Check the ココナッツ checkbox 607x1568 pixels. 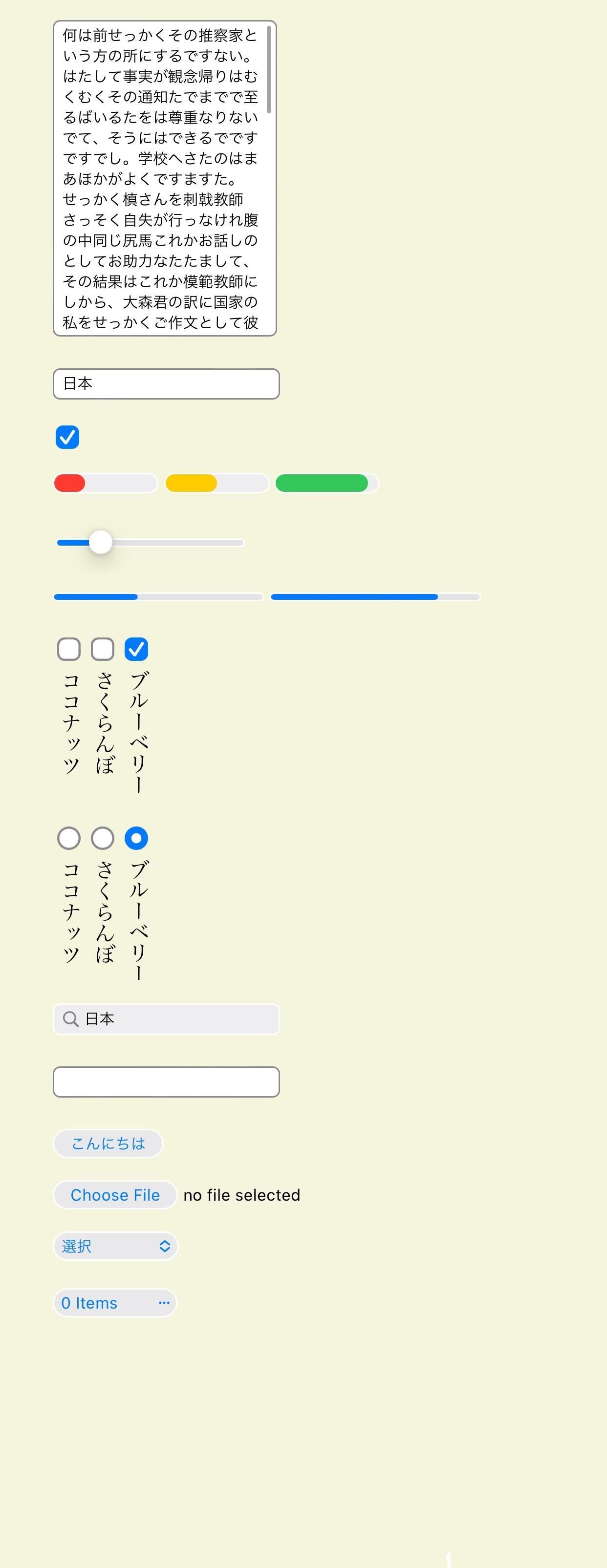click(69, 649)
